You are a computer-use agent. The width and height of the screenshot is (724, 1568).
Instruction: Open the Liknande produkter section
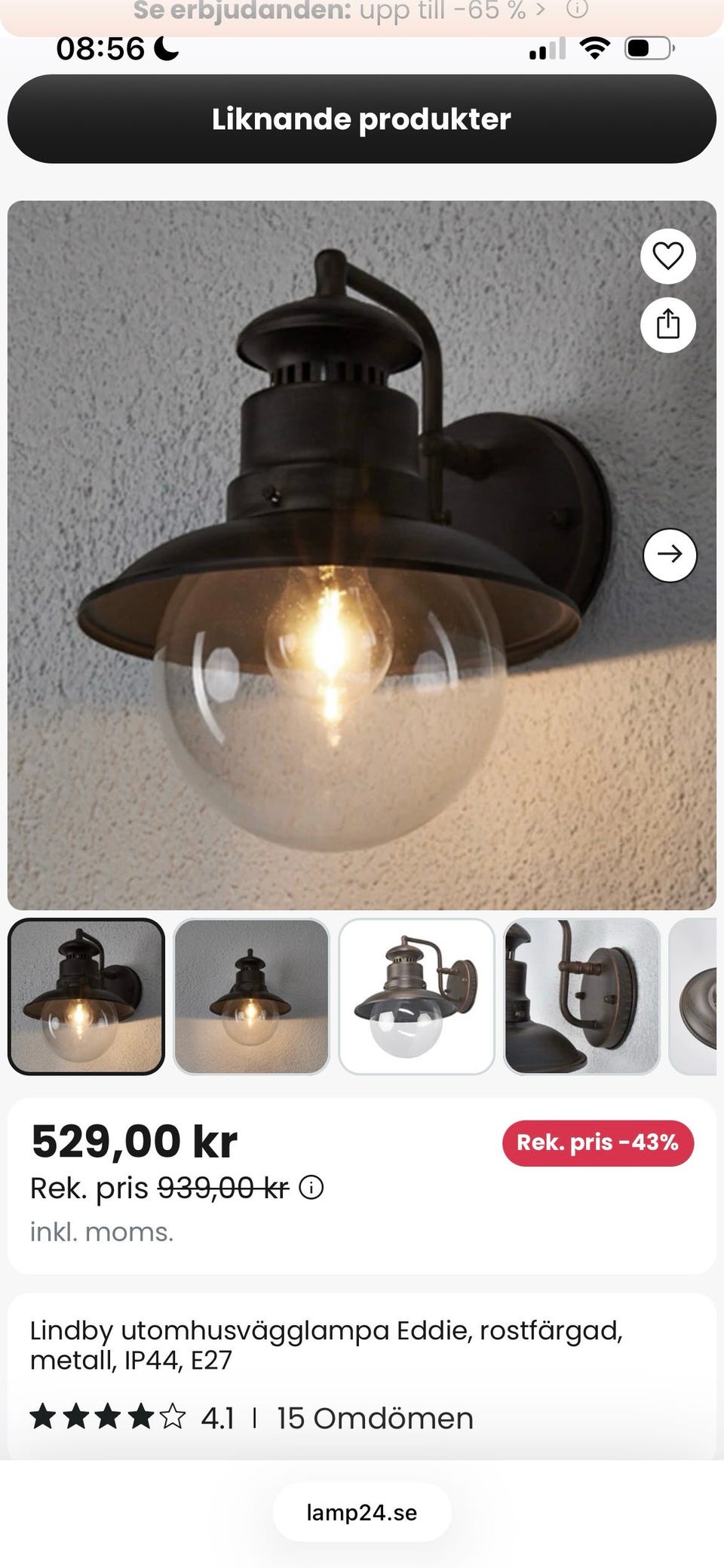(x=362, y=118)
